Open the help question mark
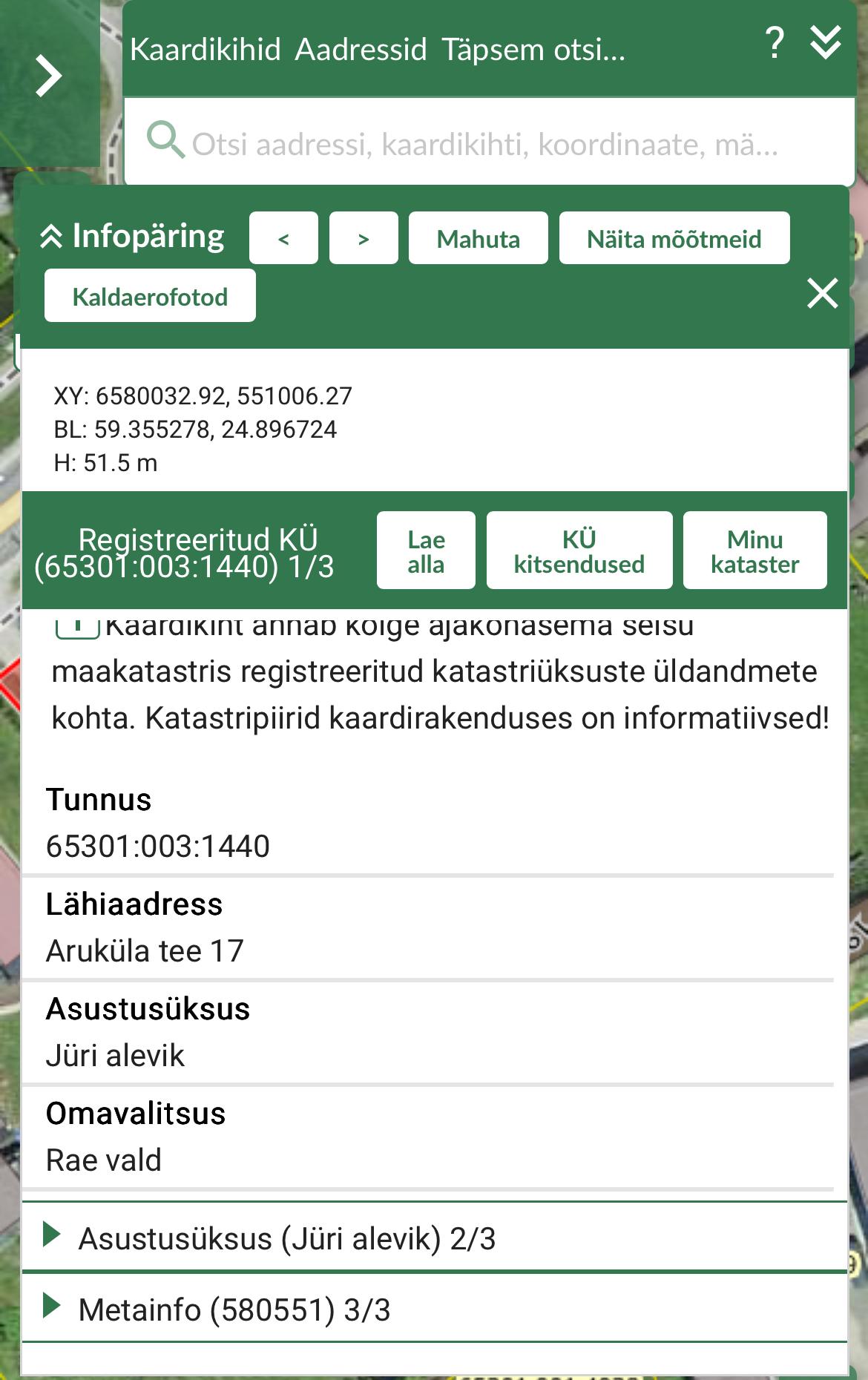The height and width of the screenshot is (1380, 868). (774, 43)
